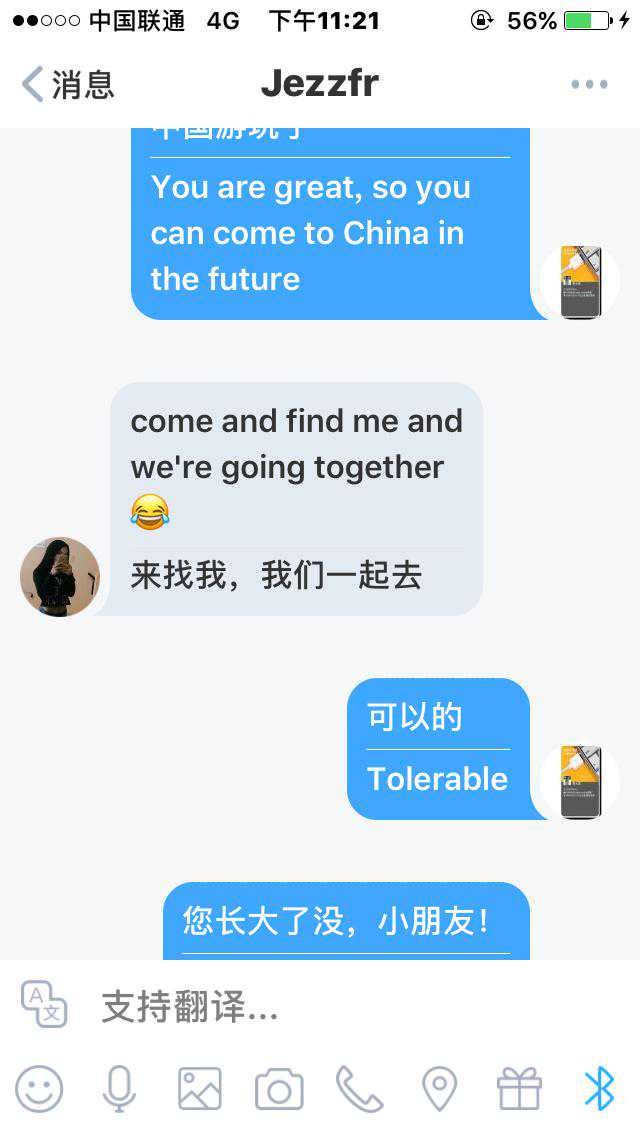The height and width of the screenshot is (1136, 640).
Task: Open the emoji picker
Action: point(39,1089)
